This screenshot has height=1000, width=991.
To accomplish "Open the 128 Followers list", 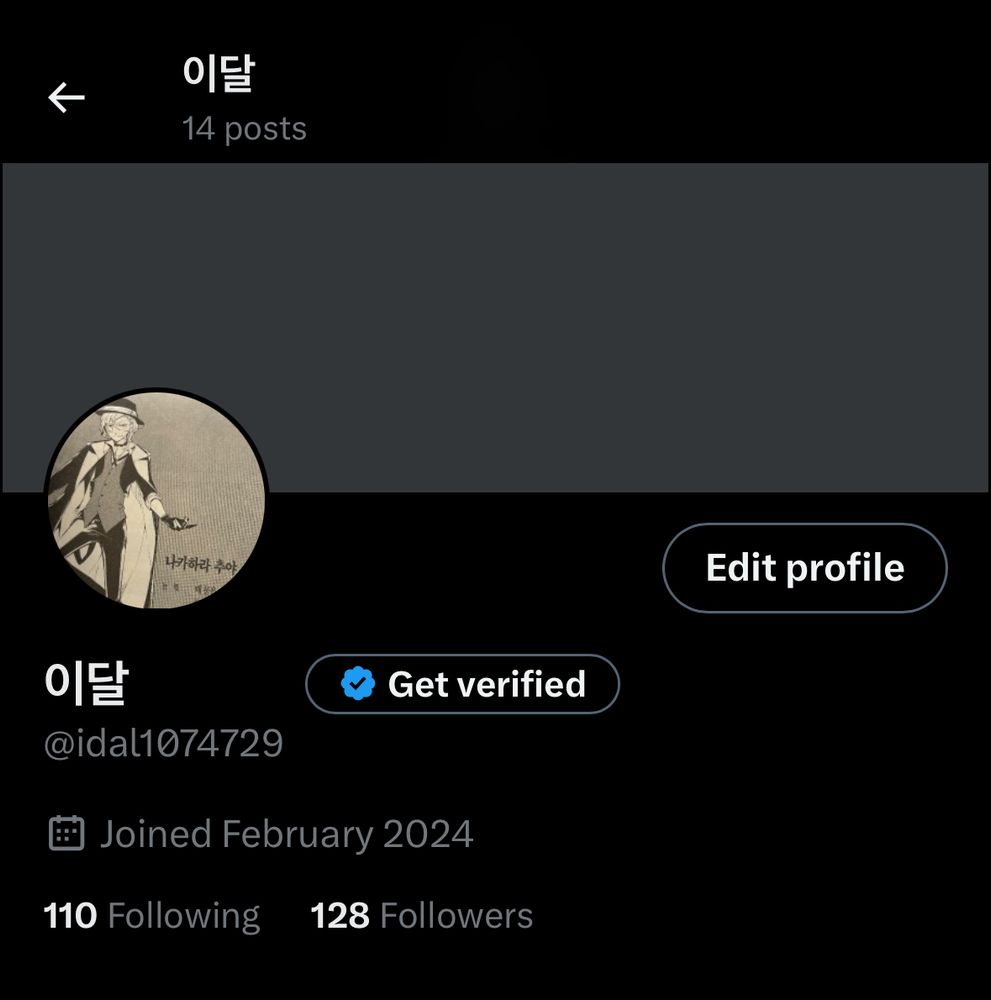I will [x=421, y=916].
